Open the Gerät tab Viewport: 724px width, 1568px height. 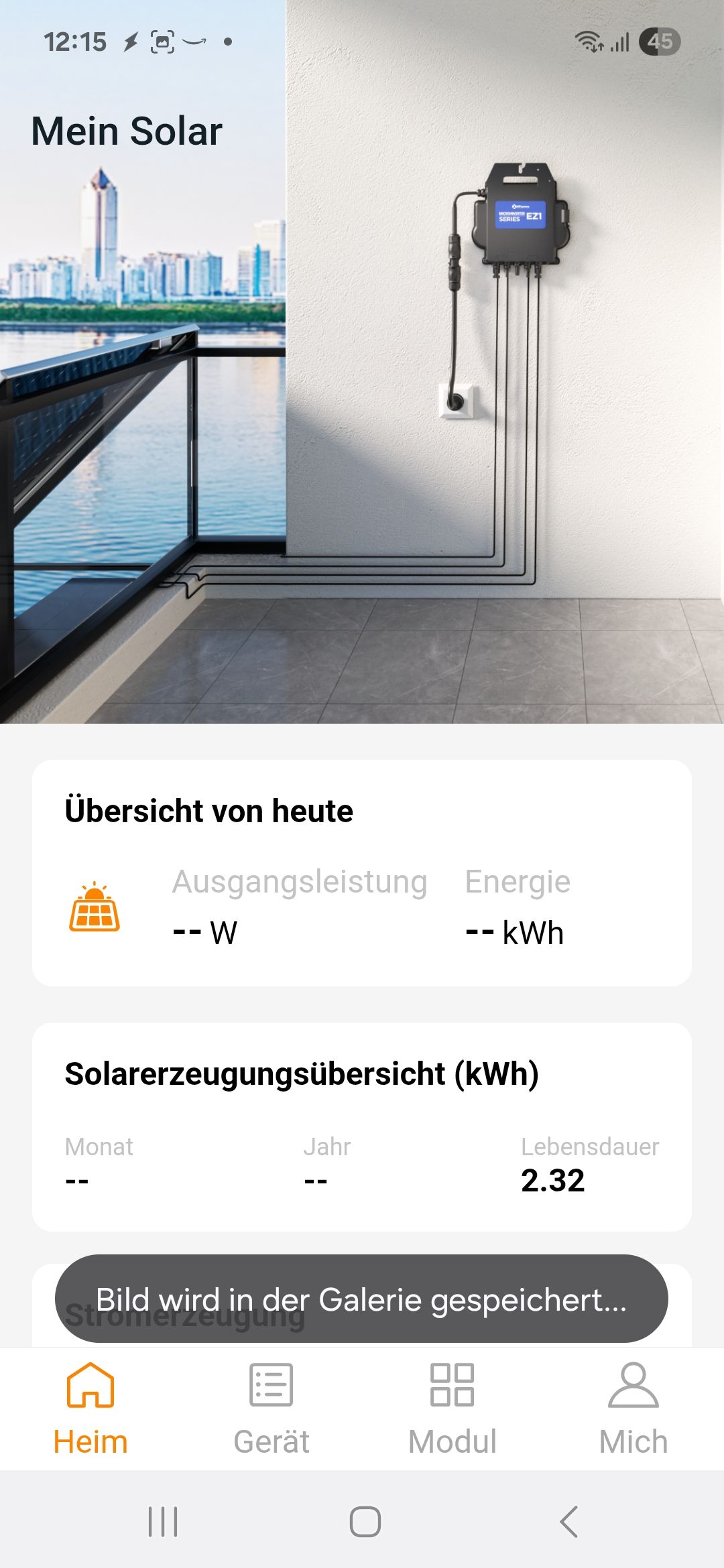(271, 1409)
